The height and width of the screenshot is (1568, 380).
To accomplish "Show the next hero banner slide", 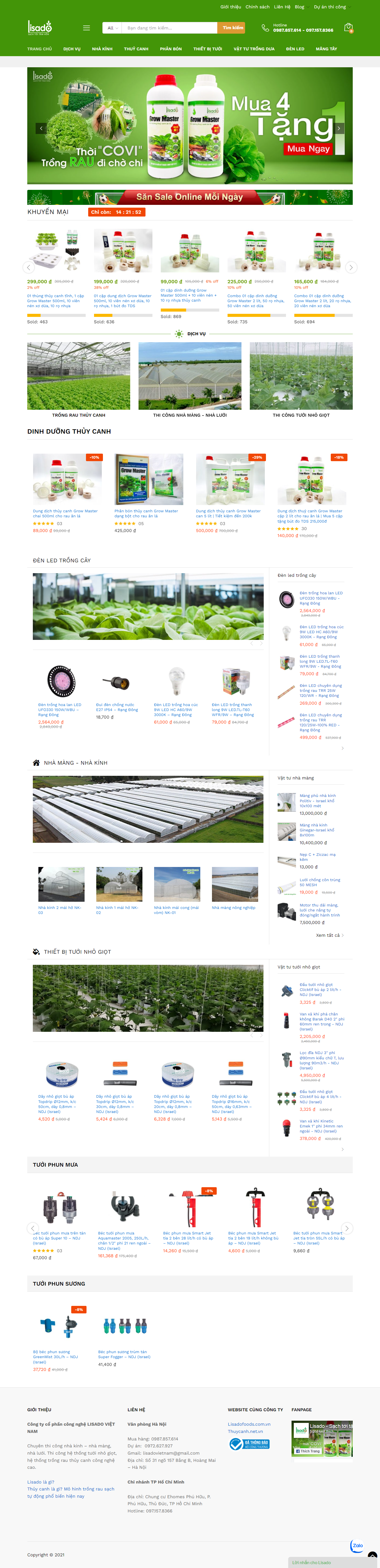I will pyautogui.click(x=339, y=128).
